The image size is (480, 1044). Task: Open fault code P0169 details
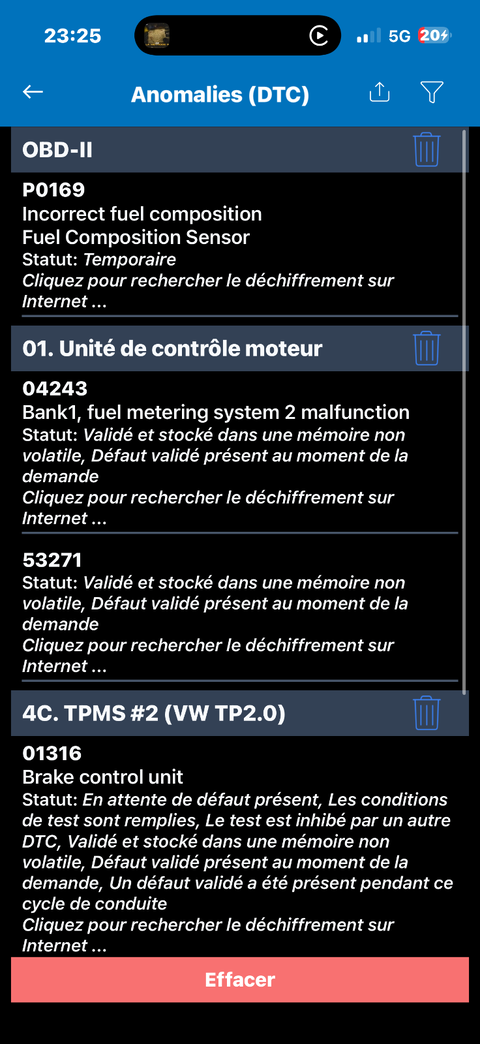click(x=234, y=245)
